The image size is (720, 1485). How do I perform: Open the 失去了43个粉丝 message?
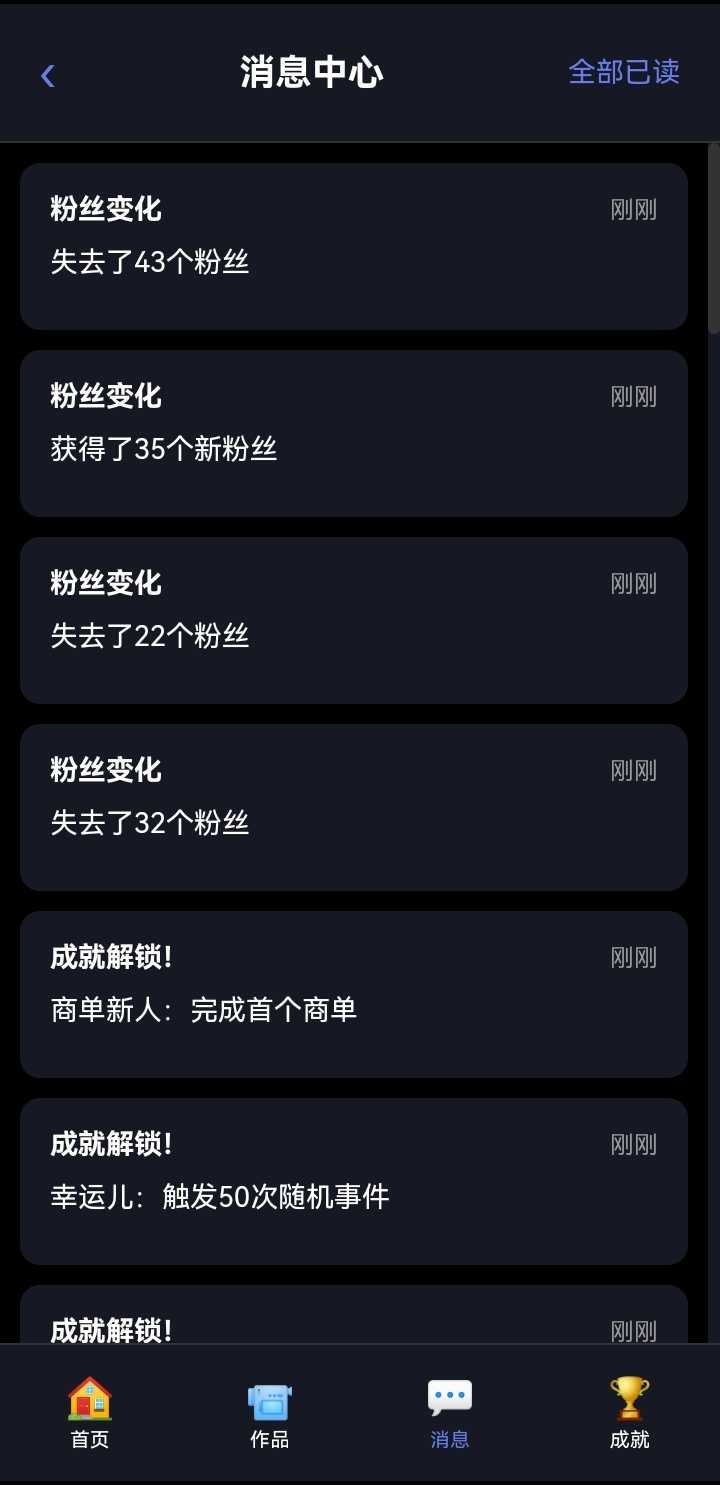pyautogui.click(x=353, y=246)
